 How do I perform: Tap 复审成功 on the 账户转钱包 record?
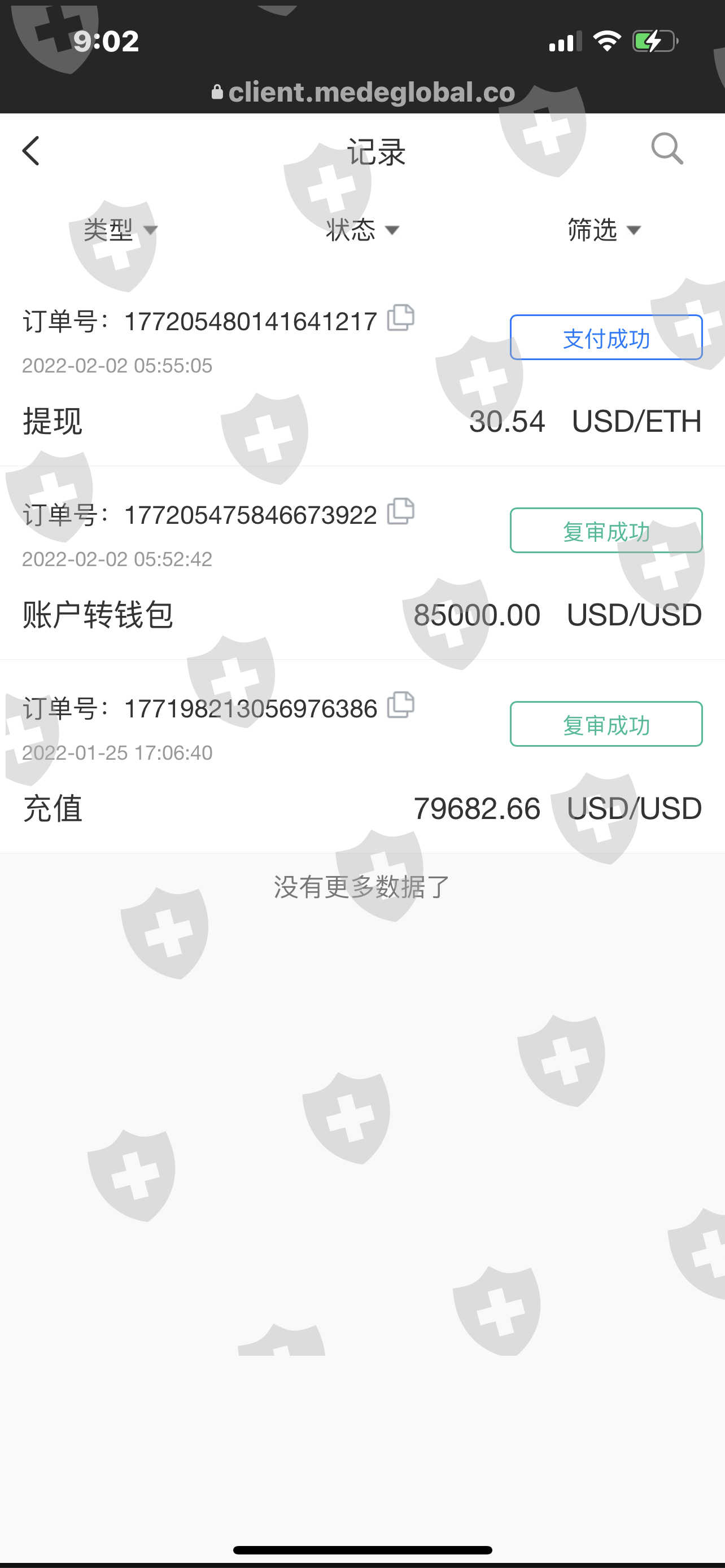[606, 530]
